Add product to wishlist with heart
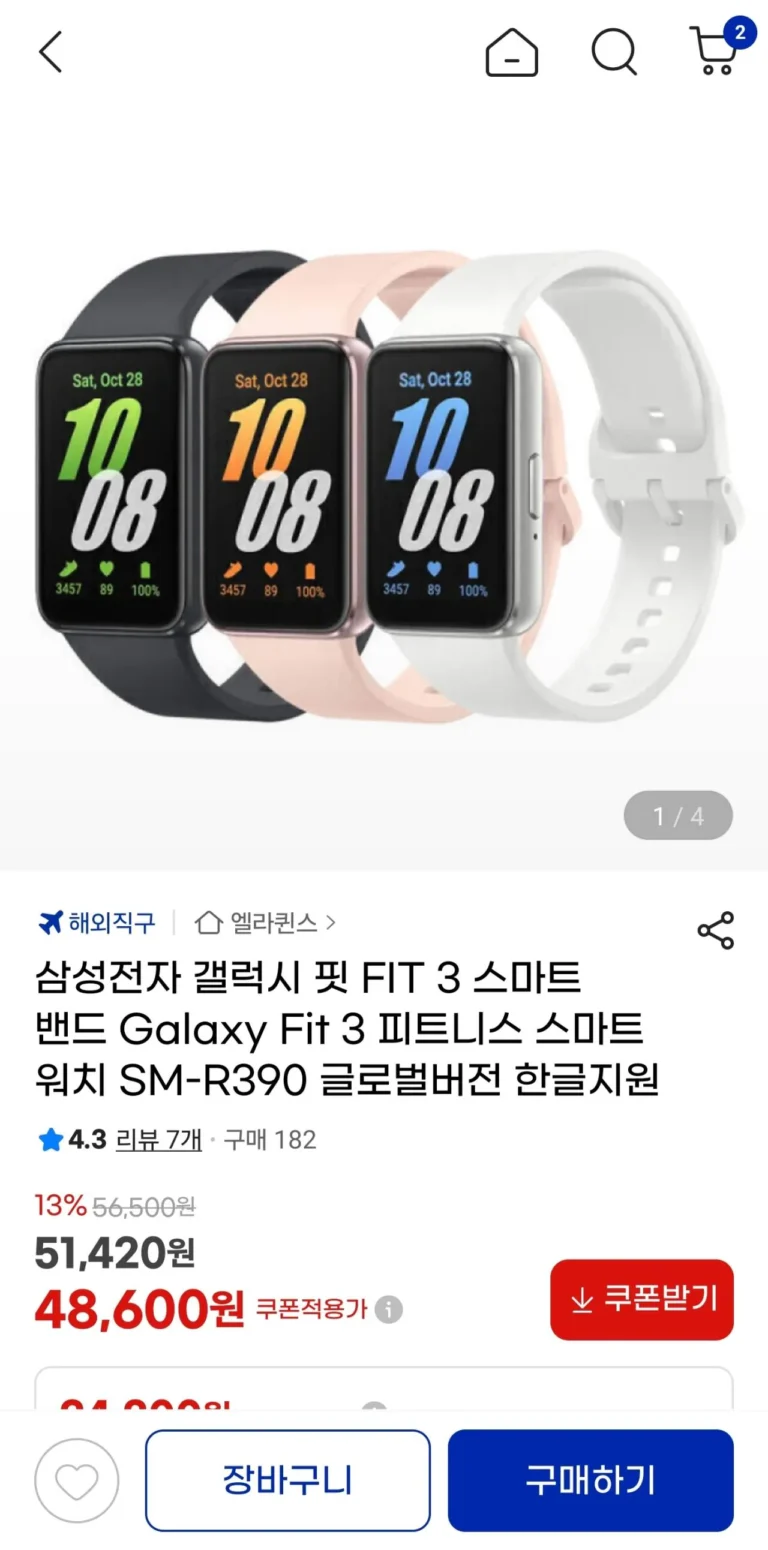The height and width of the screenshot is (1550, 768). pos(77,1480)
